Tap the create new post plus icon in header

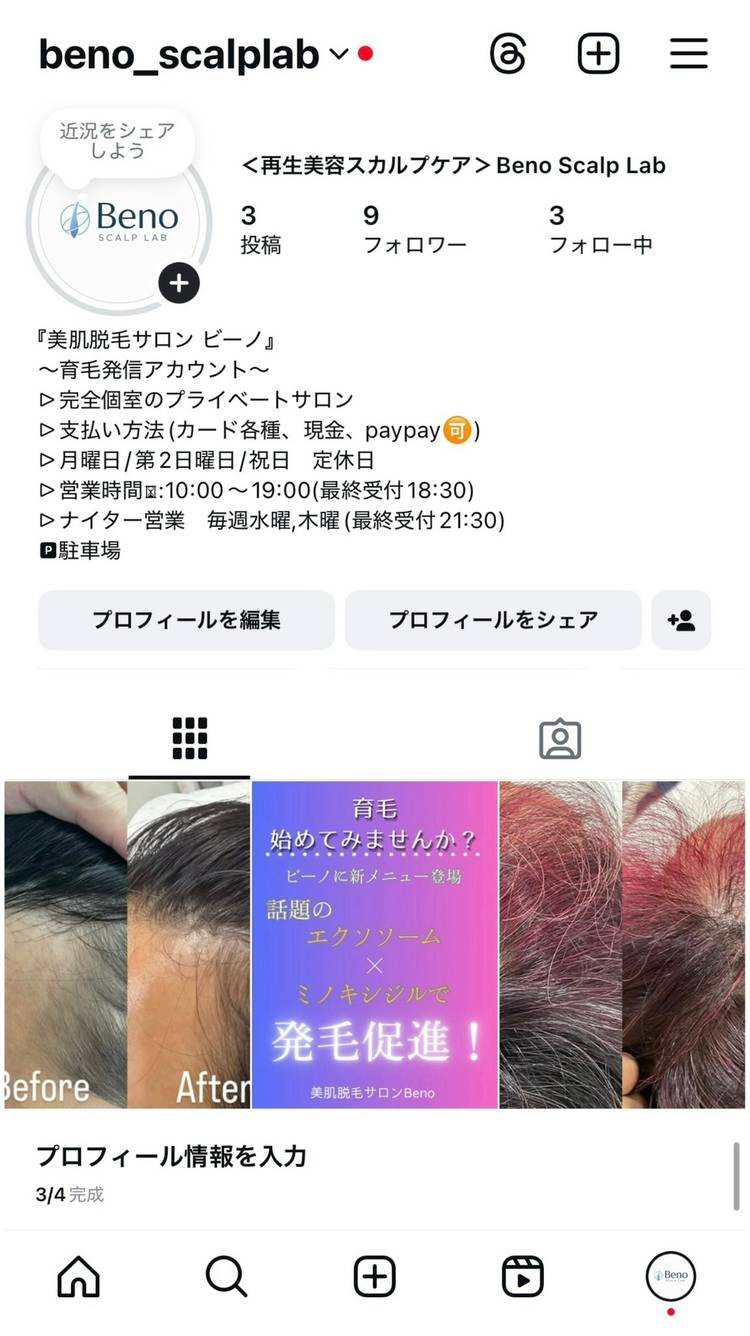(598, 54)
